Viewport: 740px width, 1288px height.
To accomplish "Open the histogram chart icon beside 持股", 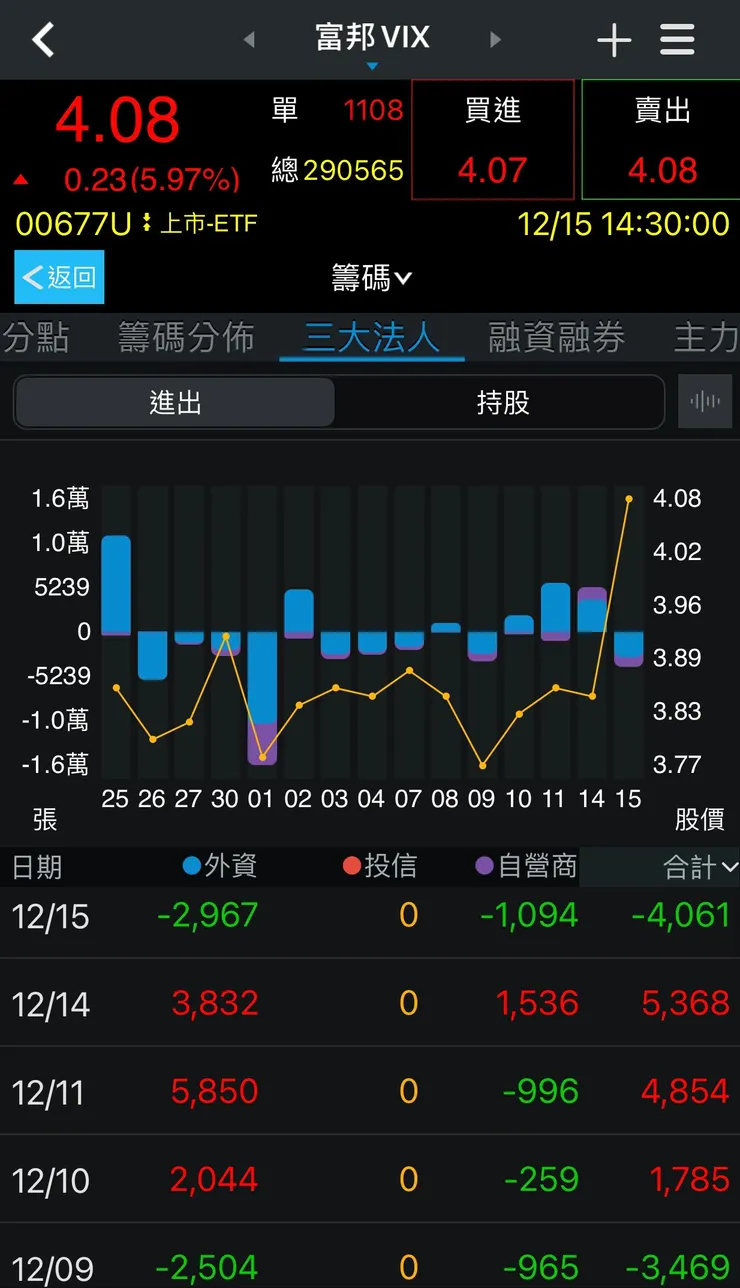I will 705,401.
